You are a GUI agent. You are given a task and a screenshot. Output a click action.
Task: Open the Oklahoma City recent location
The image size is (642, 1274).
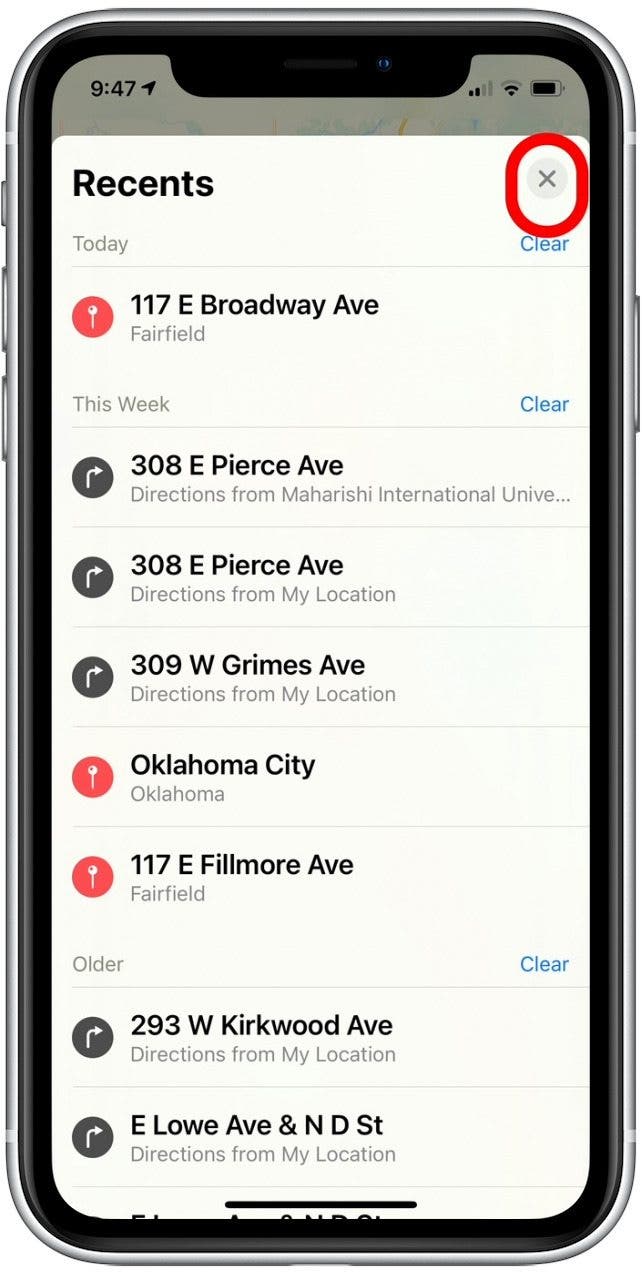click(x=320, y=777)
